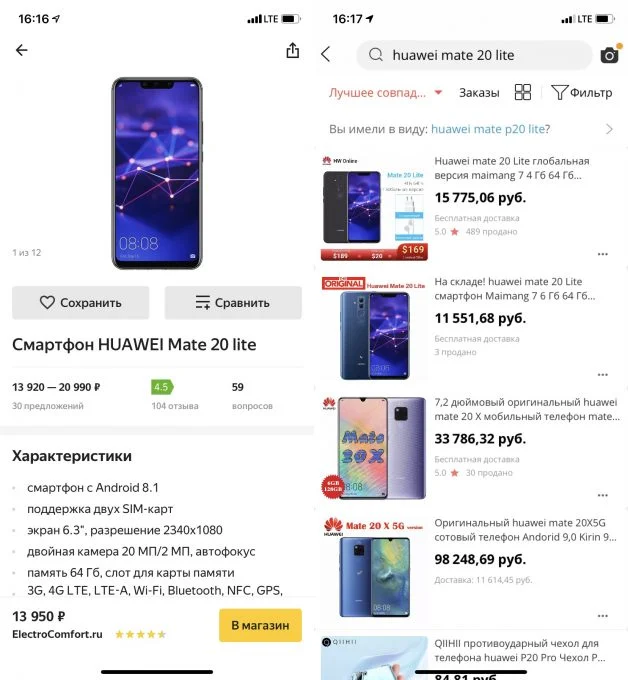Screen dimensions: 628x680
Task: Tap the Сохранить button
Action: 80,302
